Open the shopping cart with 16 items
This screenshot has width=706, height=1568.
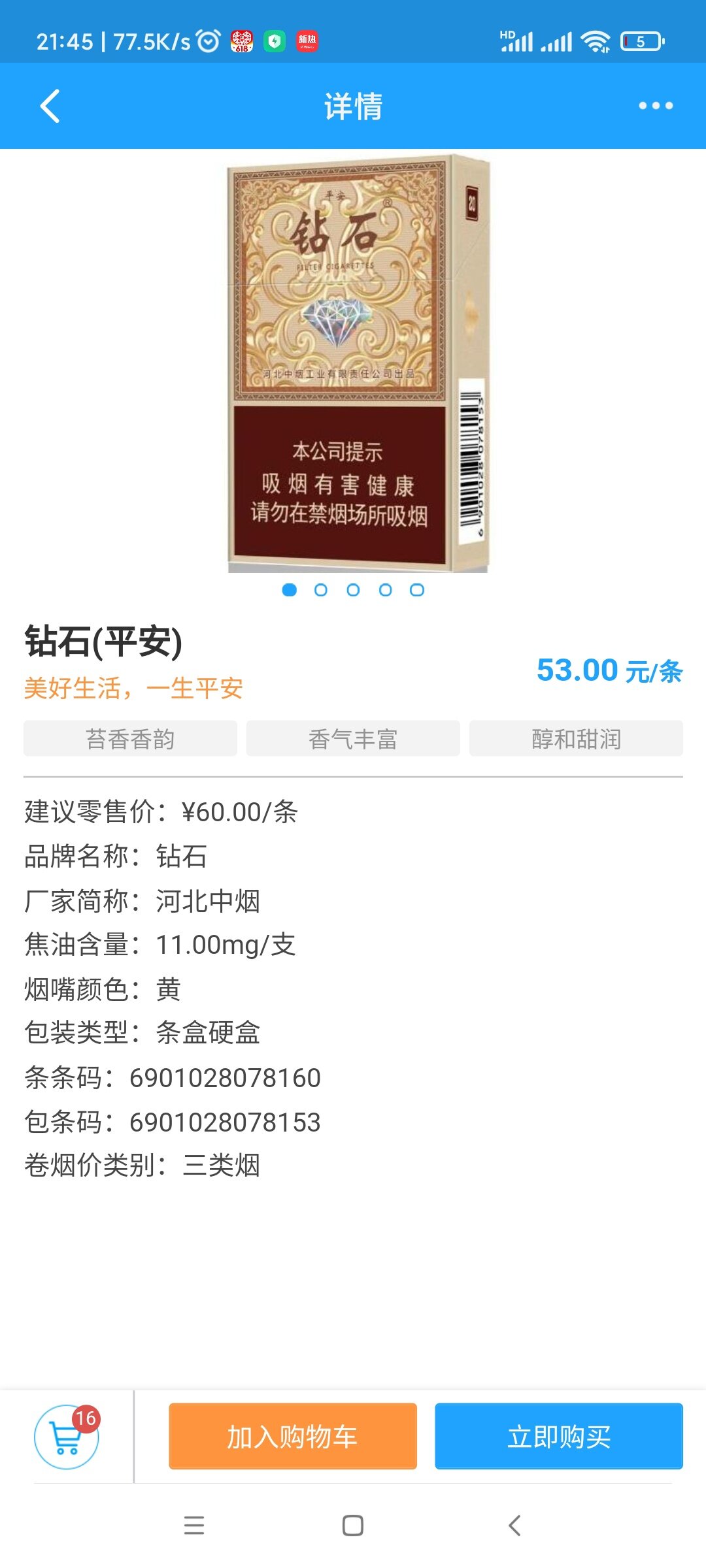pyautogui.click(x=67, y=1437)
